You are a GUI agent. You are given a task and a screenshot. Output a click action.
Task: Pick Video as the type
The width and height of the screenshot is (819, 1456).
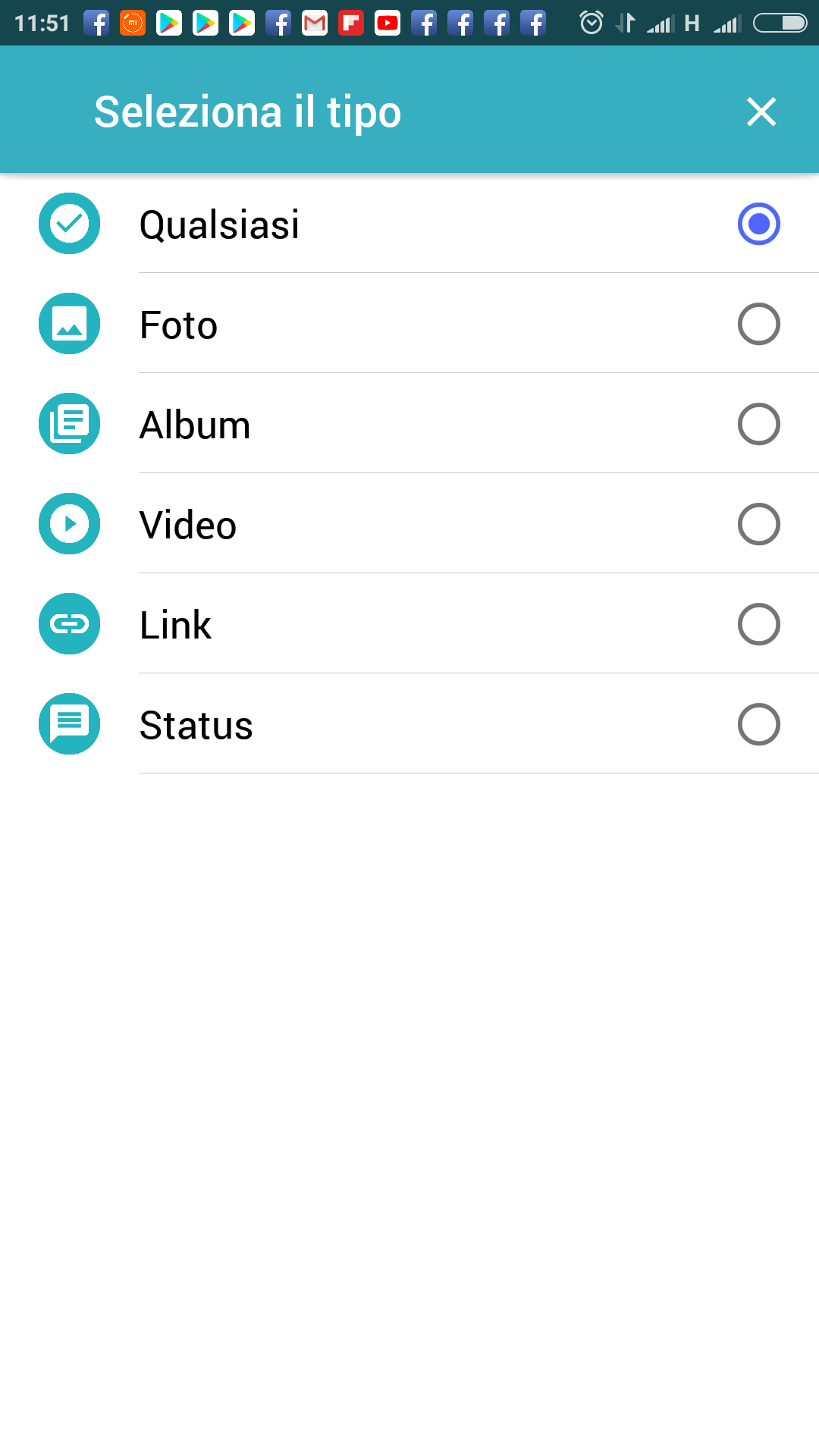pyautogui.click(x=409, y=524)
